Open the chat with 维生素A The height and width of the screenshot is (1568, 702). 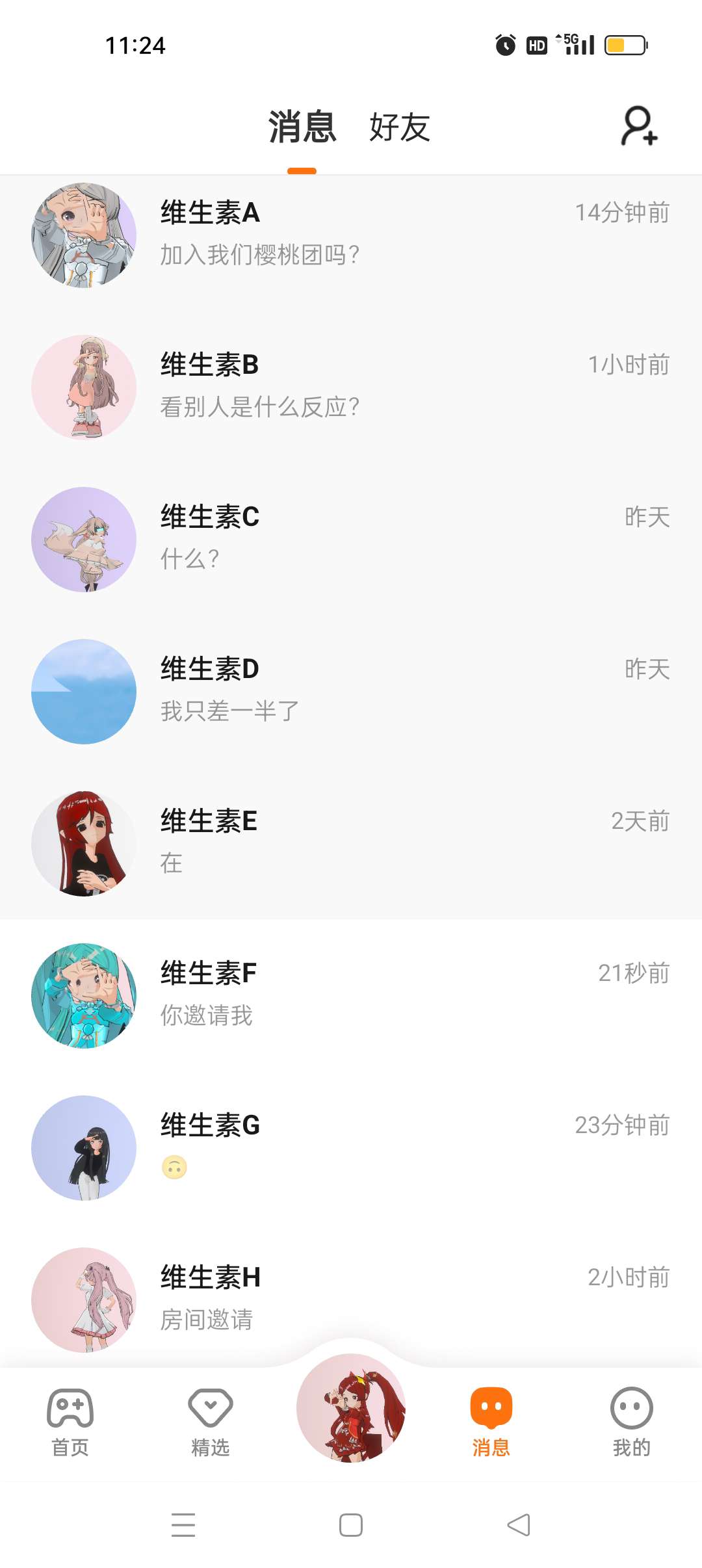pyautogui.click(x=351, y=235)
